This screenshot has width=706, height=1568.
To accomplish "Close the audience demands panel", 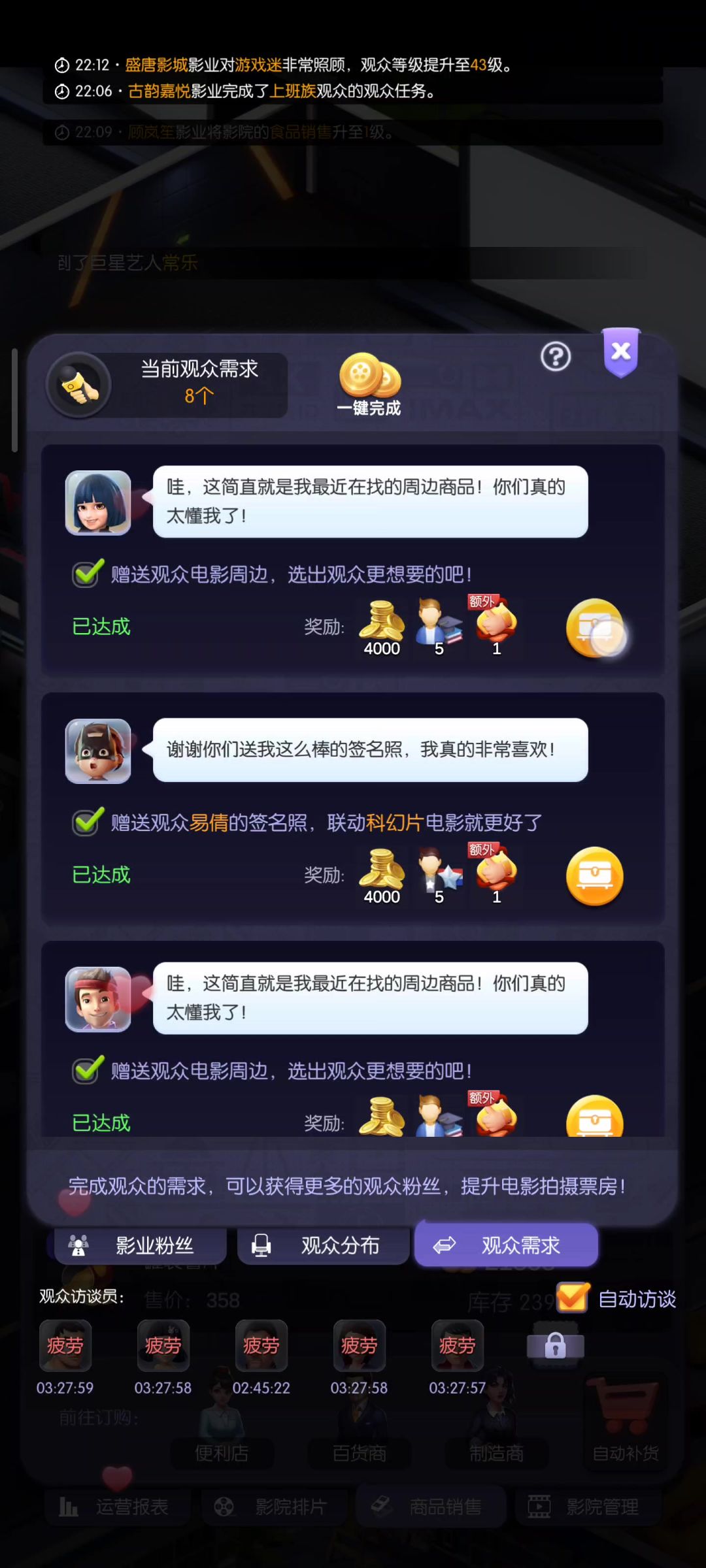I will pos(620,351).
